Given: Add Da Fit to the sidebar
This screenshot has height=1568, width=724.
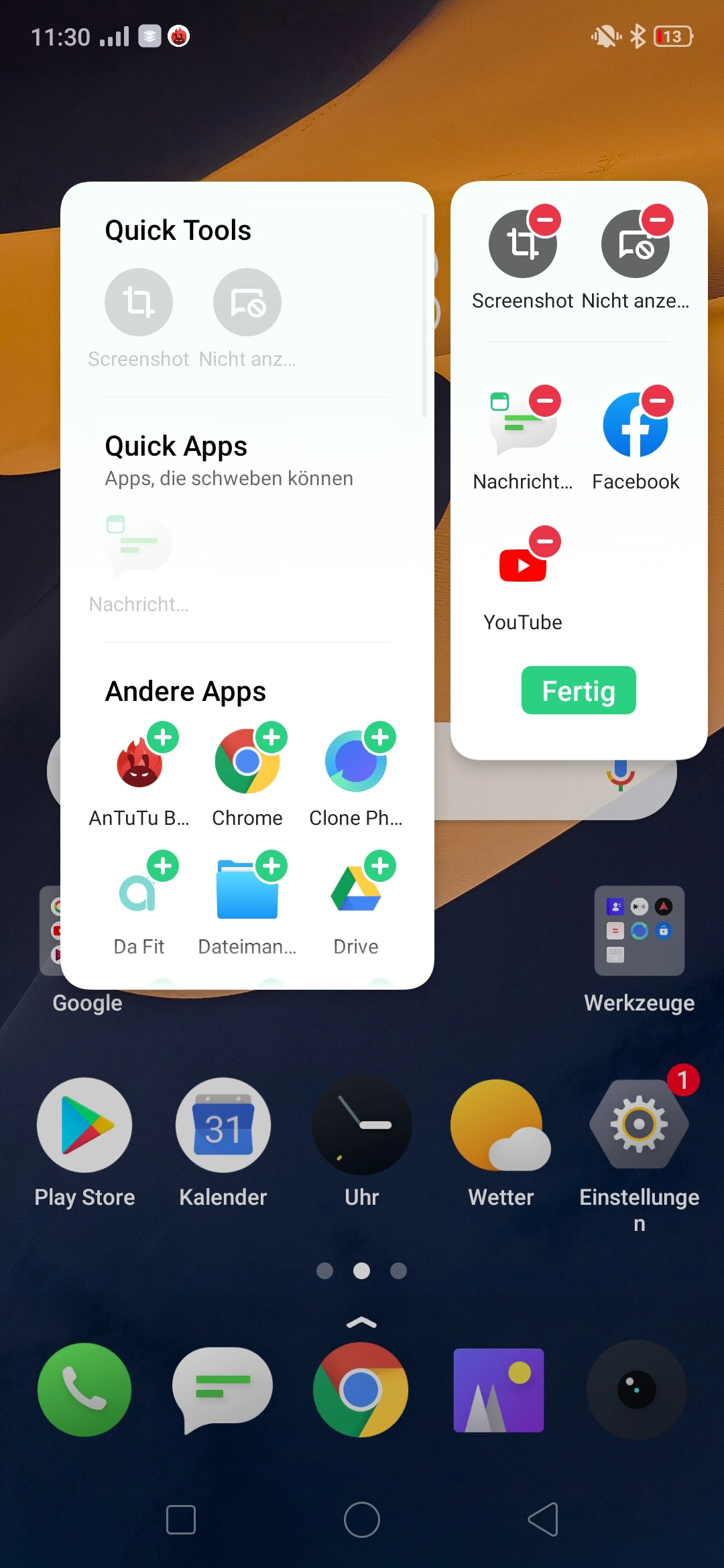Looking at the screenshot, I should pos(163,866).
